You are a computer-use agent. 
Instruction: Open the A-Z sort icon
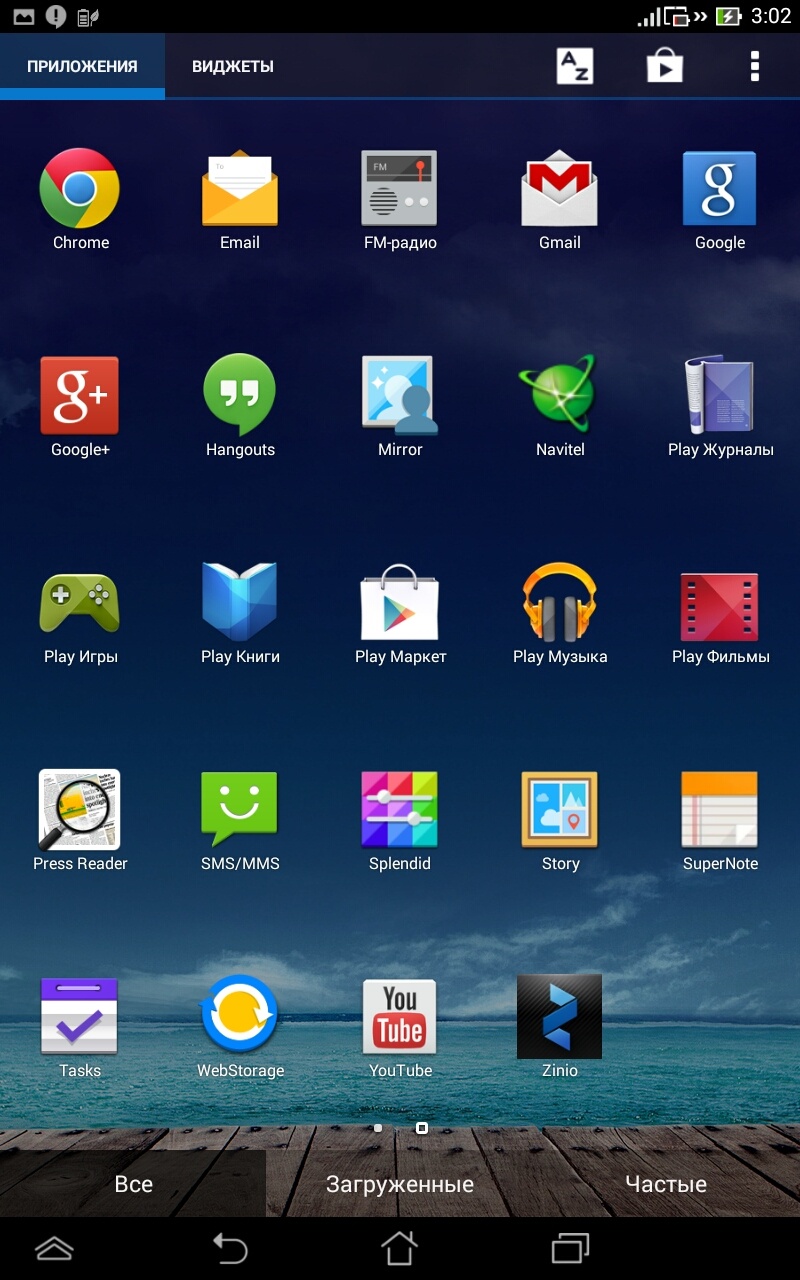click(x=574, y=66)
